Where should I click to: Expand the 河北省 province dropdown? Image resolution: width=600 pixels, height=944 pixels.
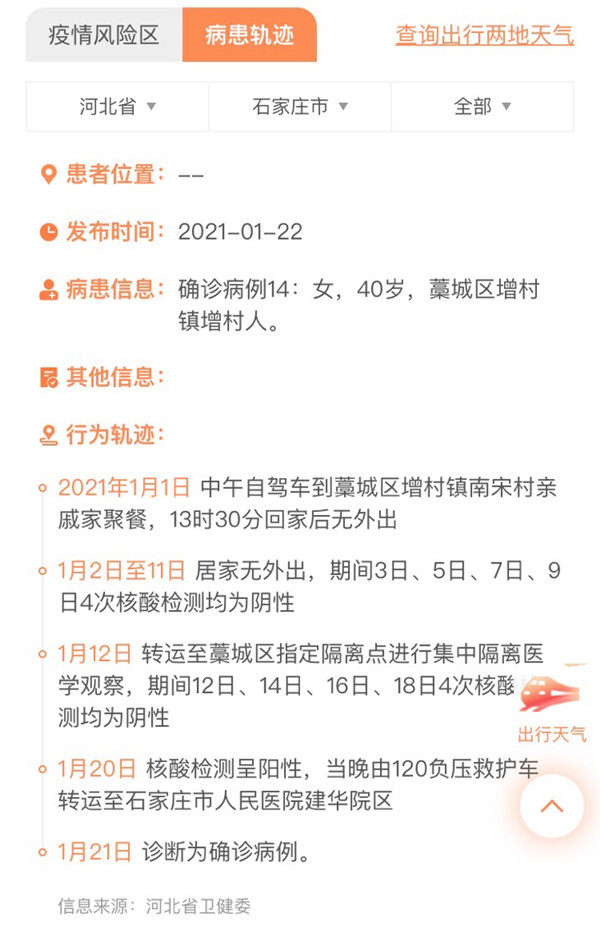tap(118, 106)
